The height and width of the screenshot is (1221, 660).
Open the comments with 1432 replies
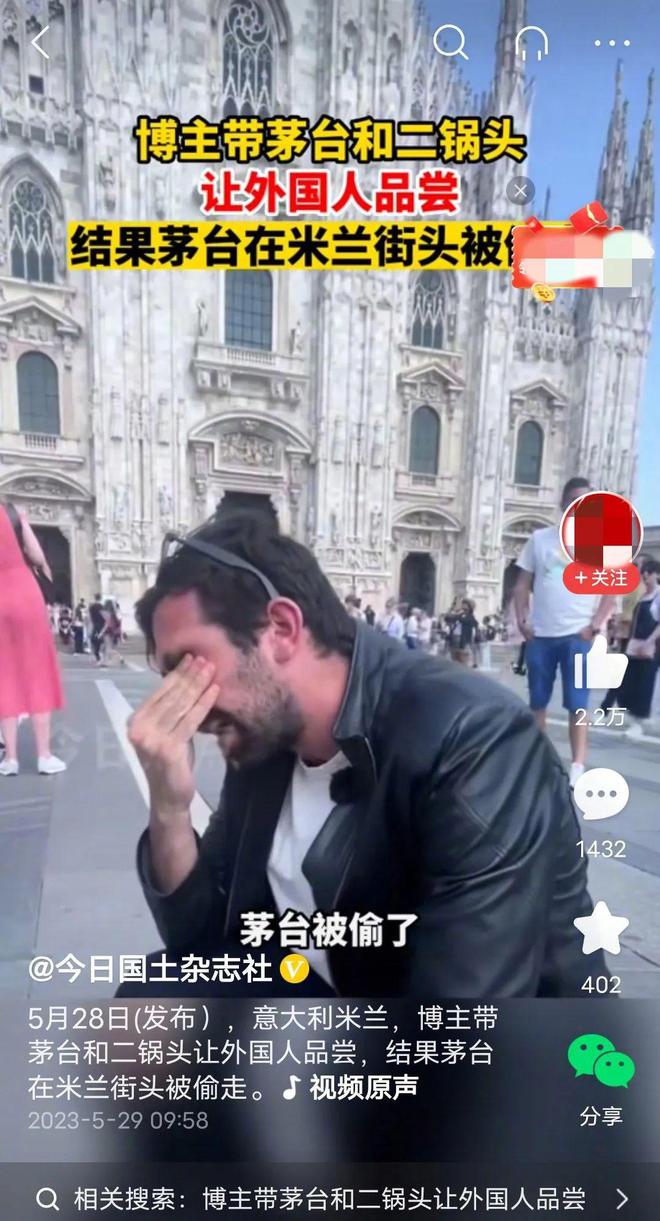600,796
